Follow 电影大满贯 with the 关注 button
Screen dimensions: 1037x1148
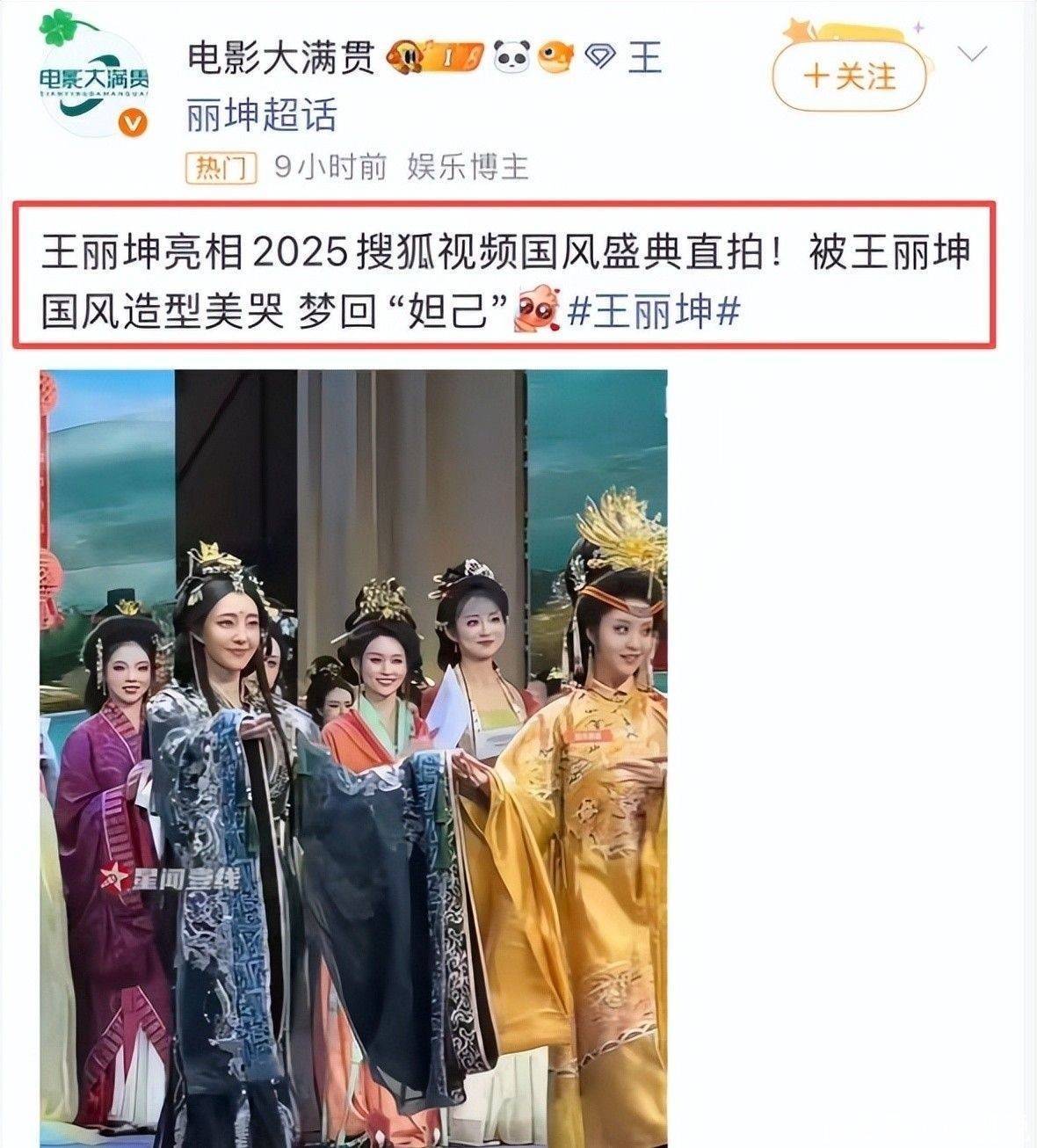(x=849, y=77)
